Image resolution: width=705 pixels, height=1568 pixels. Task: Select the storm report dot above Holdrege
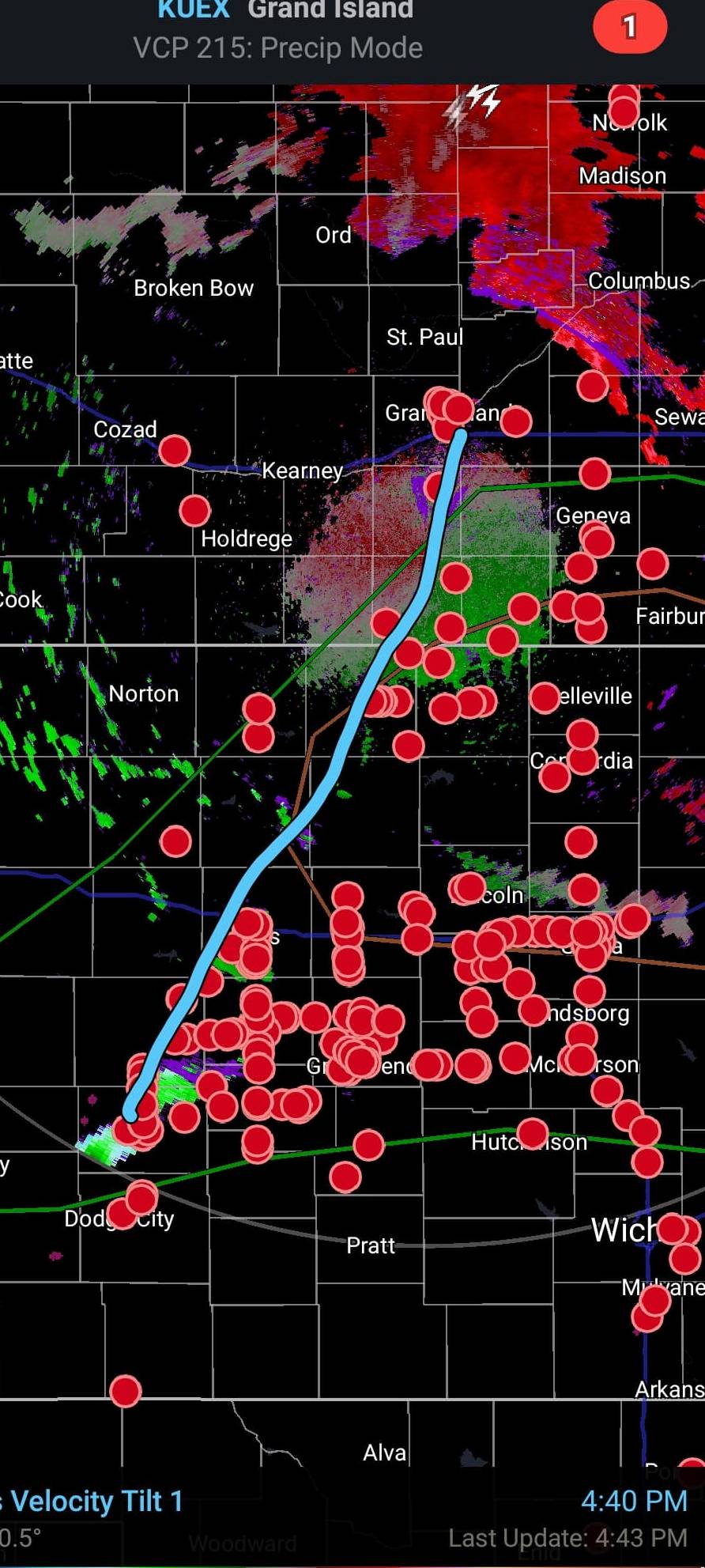194,511
